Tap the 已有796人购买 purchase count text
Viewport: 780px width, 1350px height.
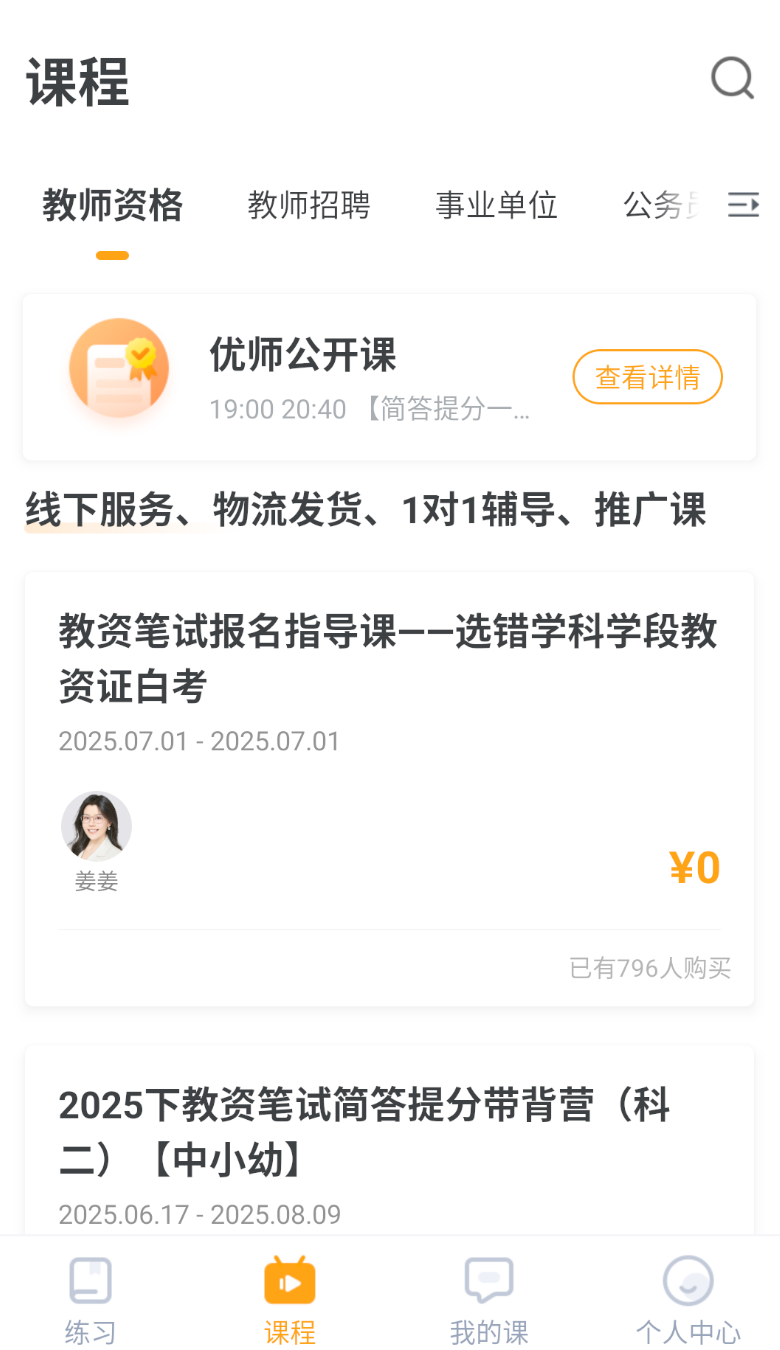tap(649, 968)
